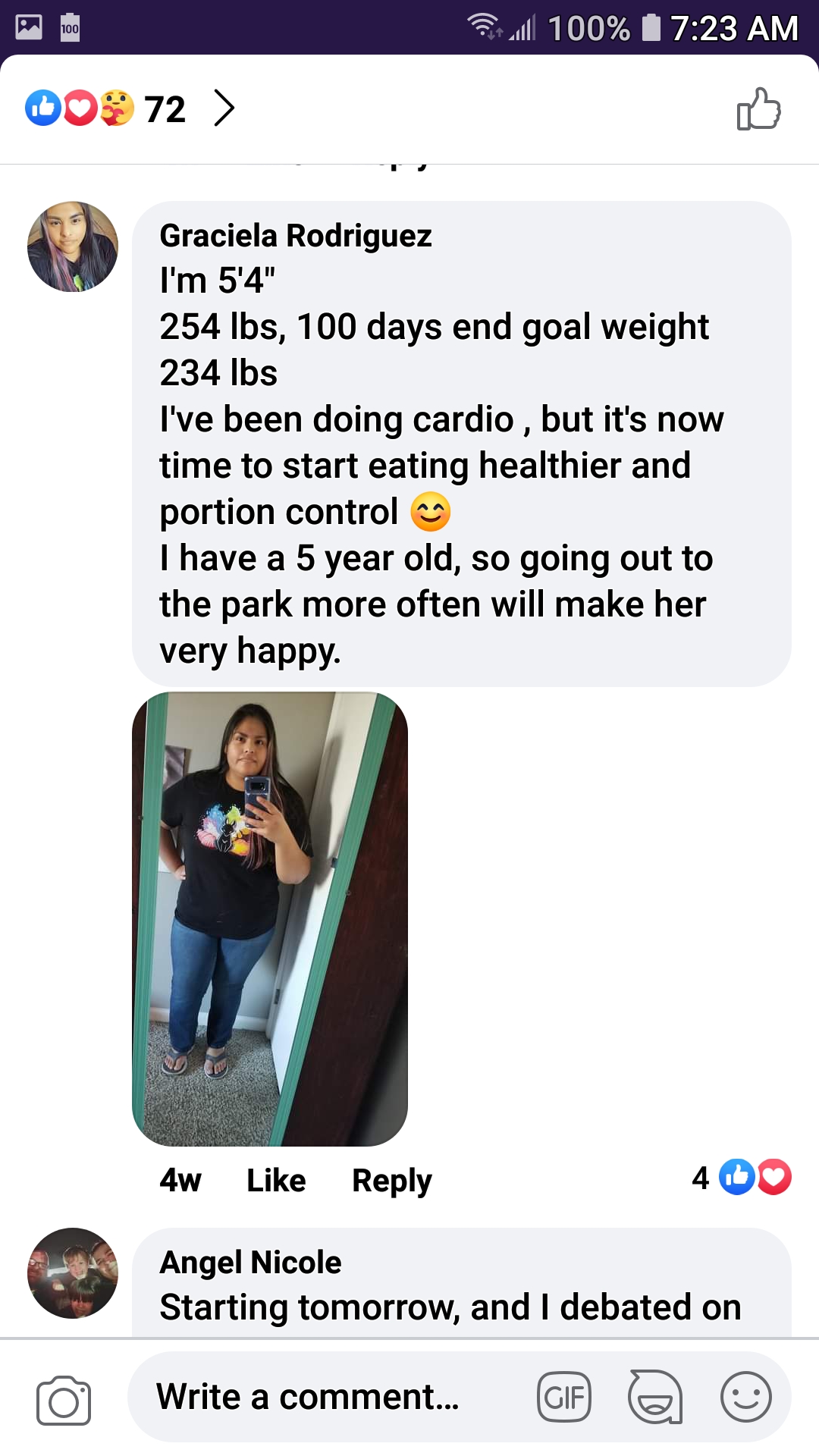Open Graciela Rodriguez's name link

(296, 236)
